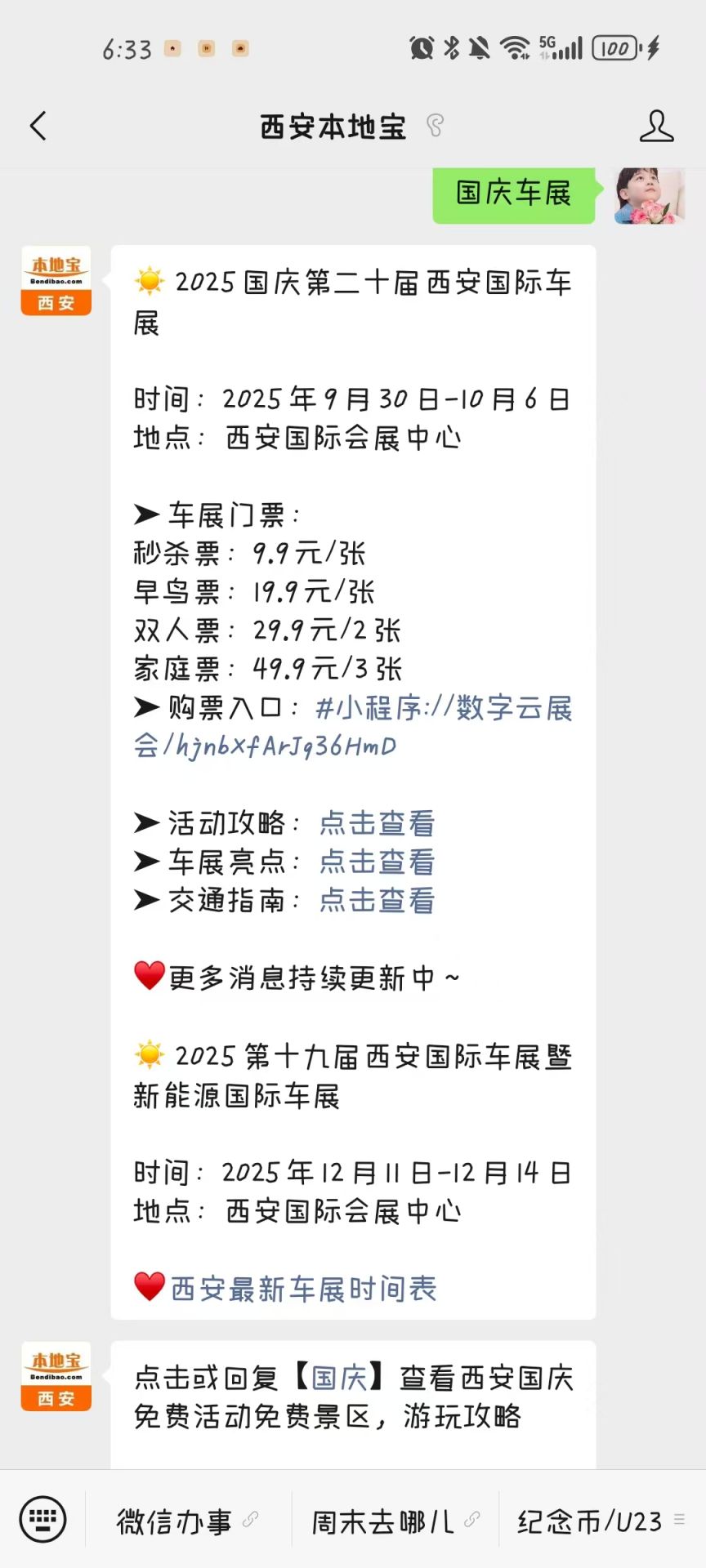The height and width of the screenshot is (1568, 706).
Task: Switch to keyboard input mode
Action: coord(42,1520)
